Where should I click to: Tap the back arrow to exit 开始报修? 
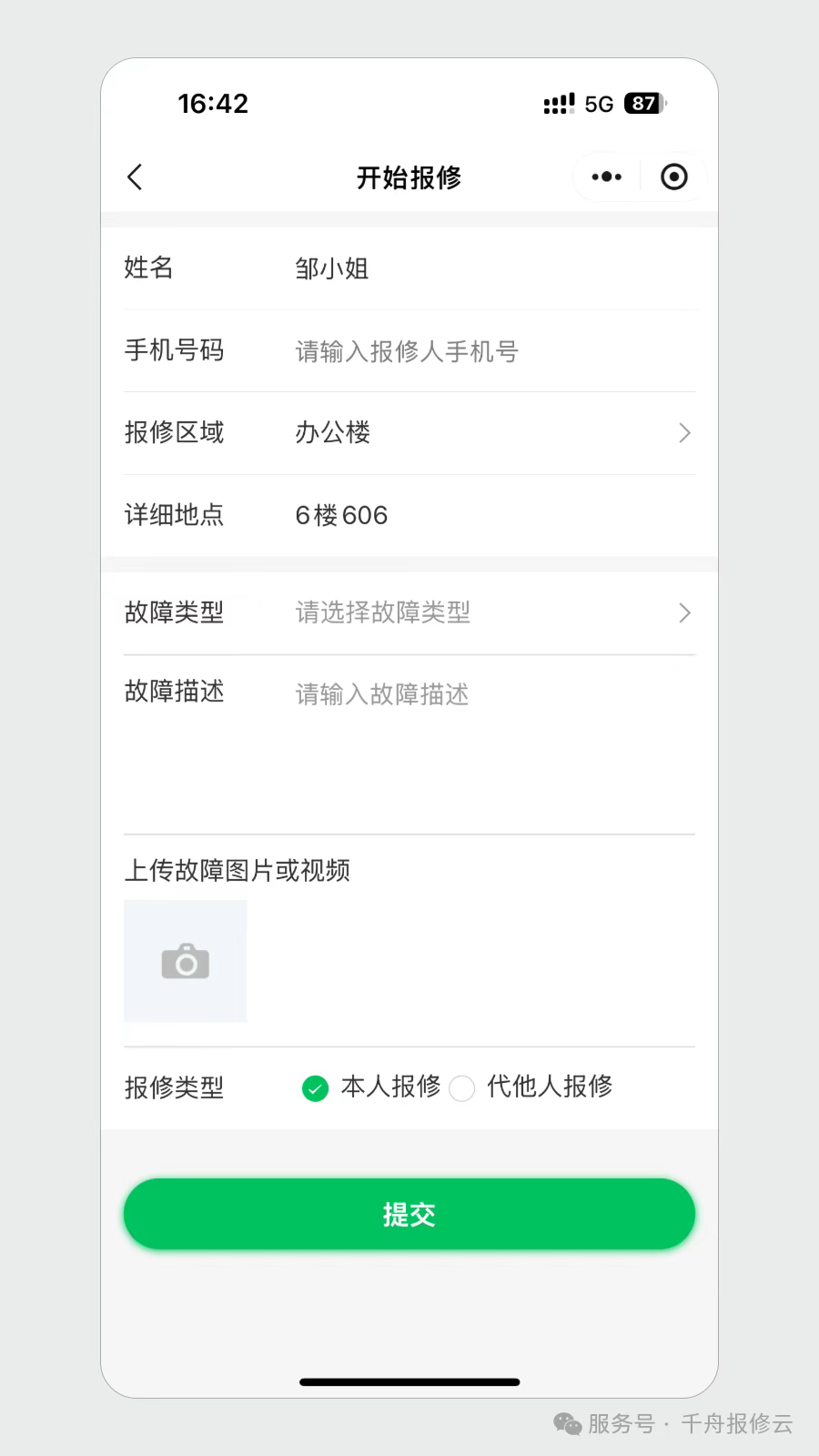(136, 177)
